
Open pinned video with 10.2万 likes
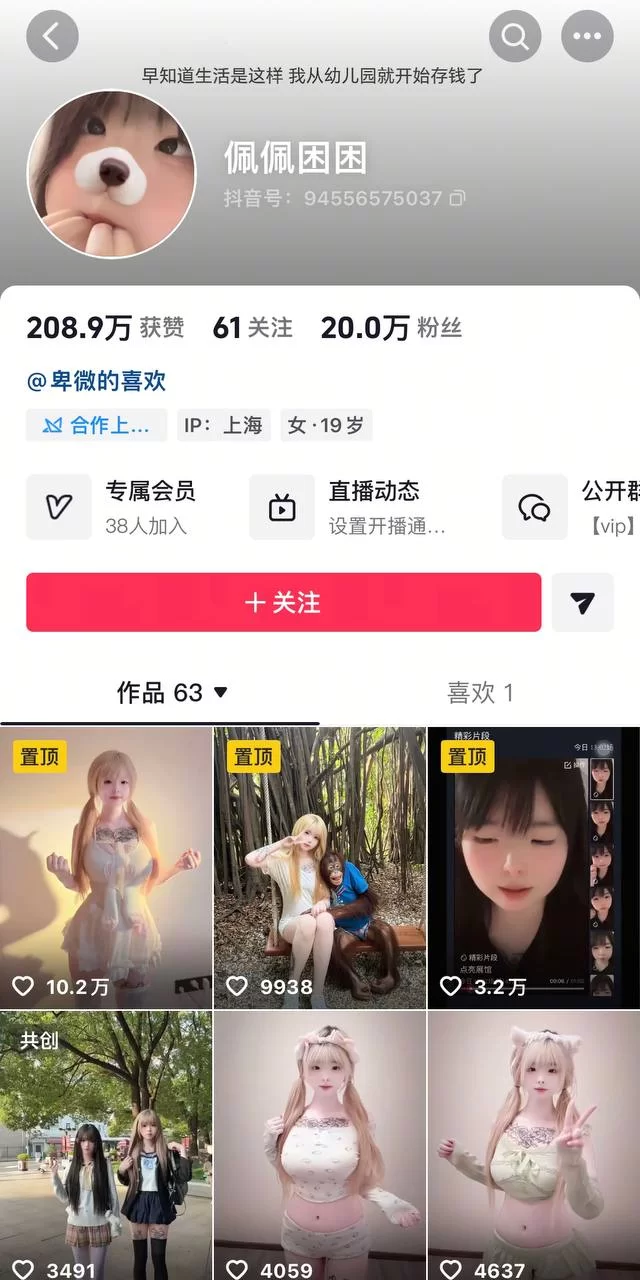[106, 867]
